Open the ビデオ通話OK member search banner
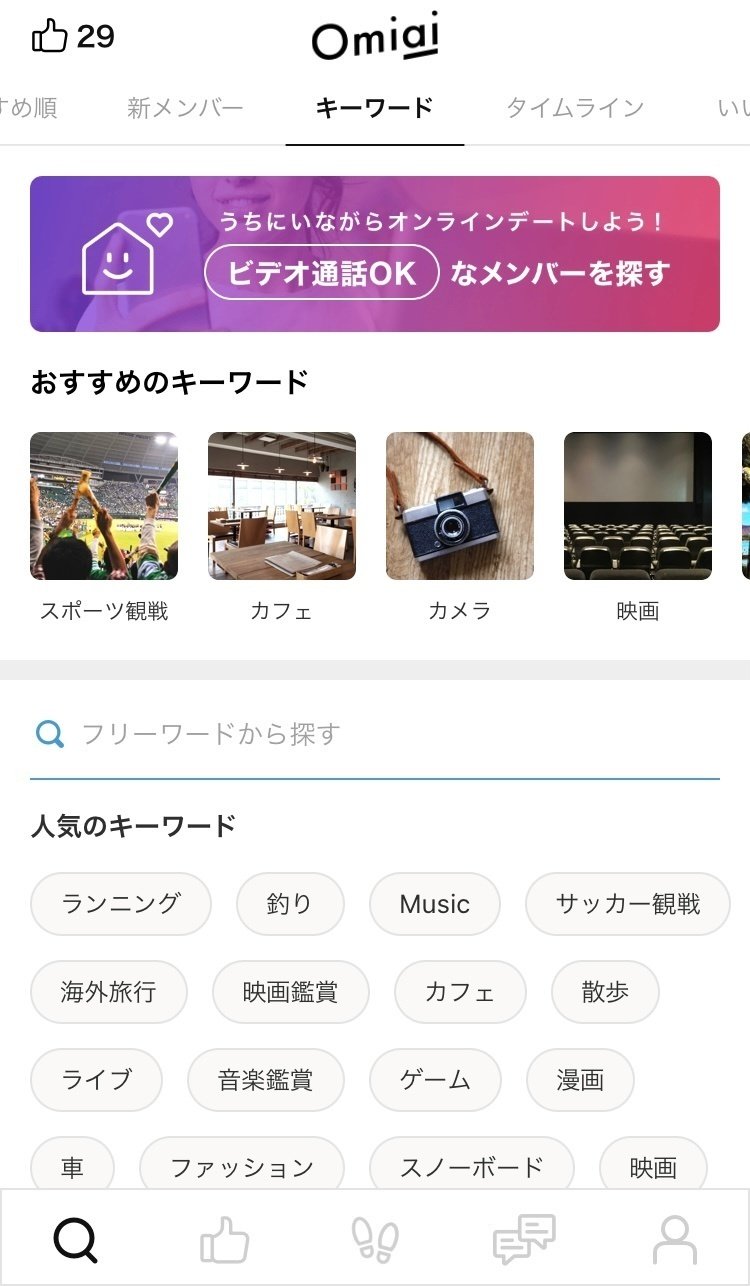 (x=375, y=253)
